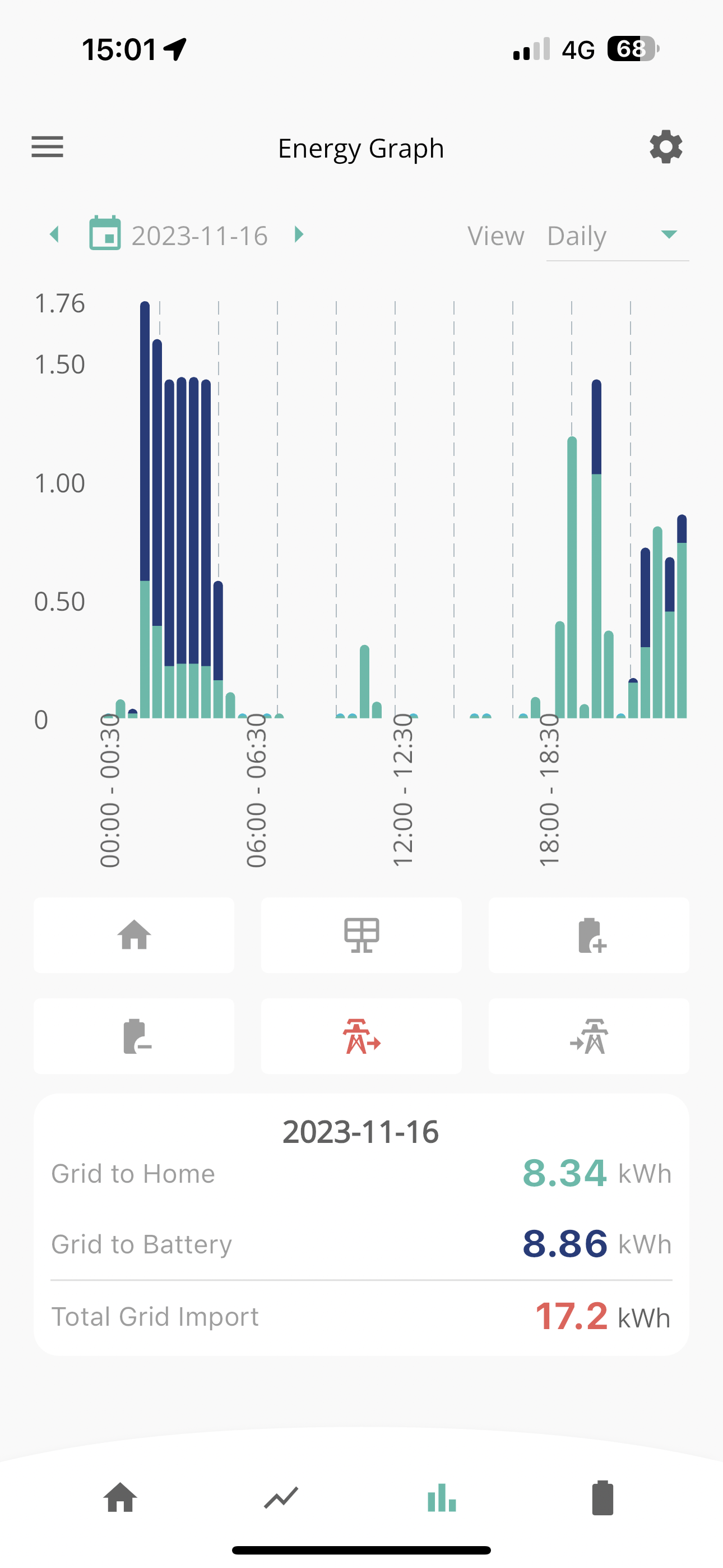The height and width of the screenshot is (1568, 723).
Task: Open the settings gear
Action: tap(666, 147)
